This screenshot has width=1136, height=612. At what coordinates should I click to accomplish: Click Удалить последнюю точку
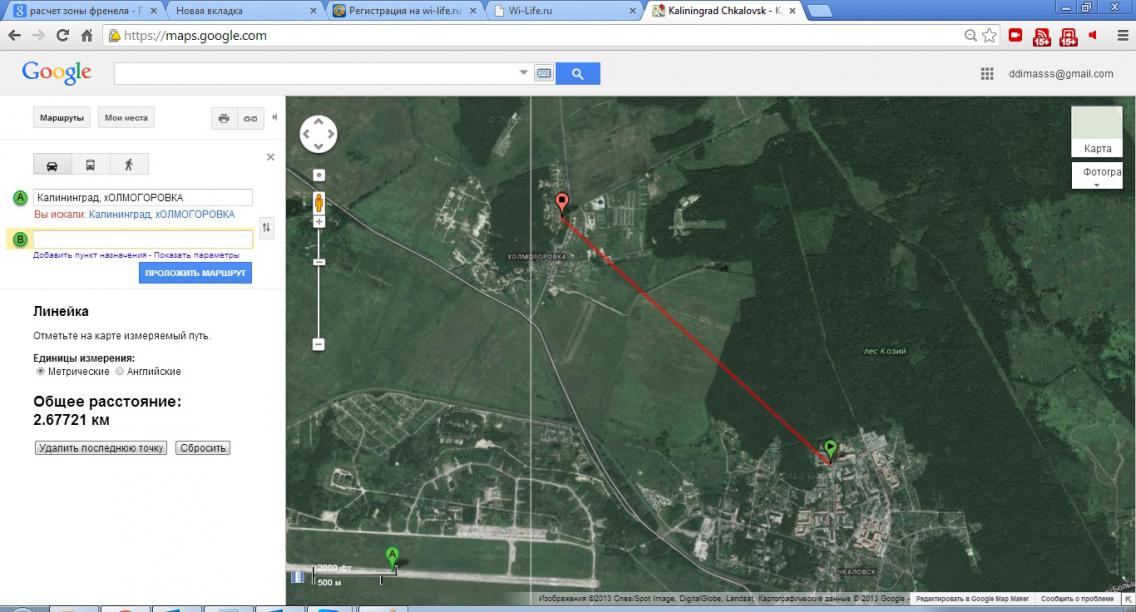(x=100, y=448)
